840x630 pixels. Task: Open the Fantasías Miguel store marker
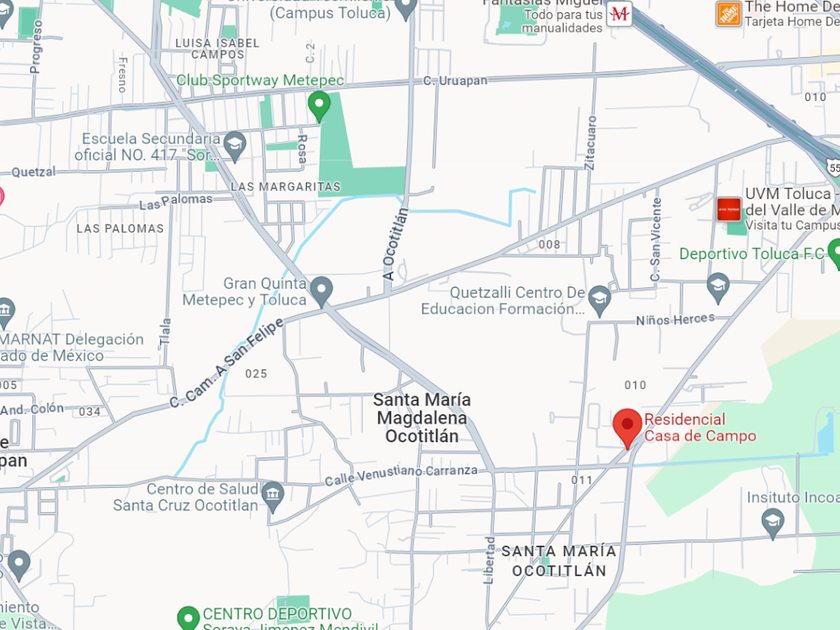tap(619, 13)
